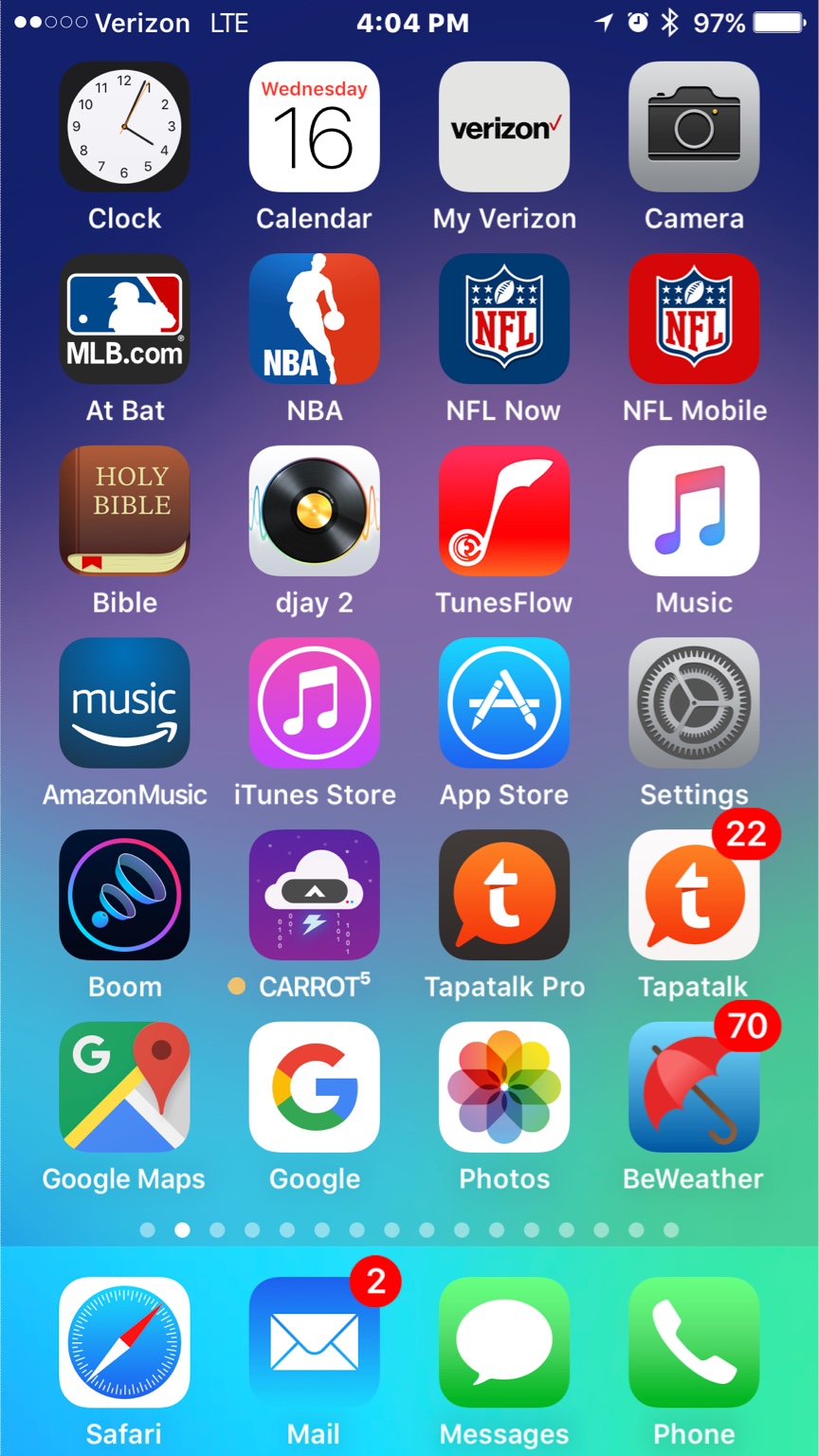
Task: Launch Safari browser from the dock
Action: [x=124, y=1342]
